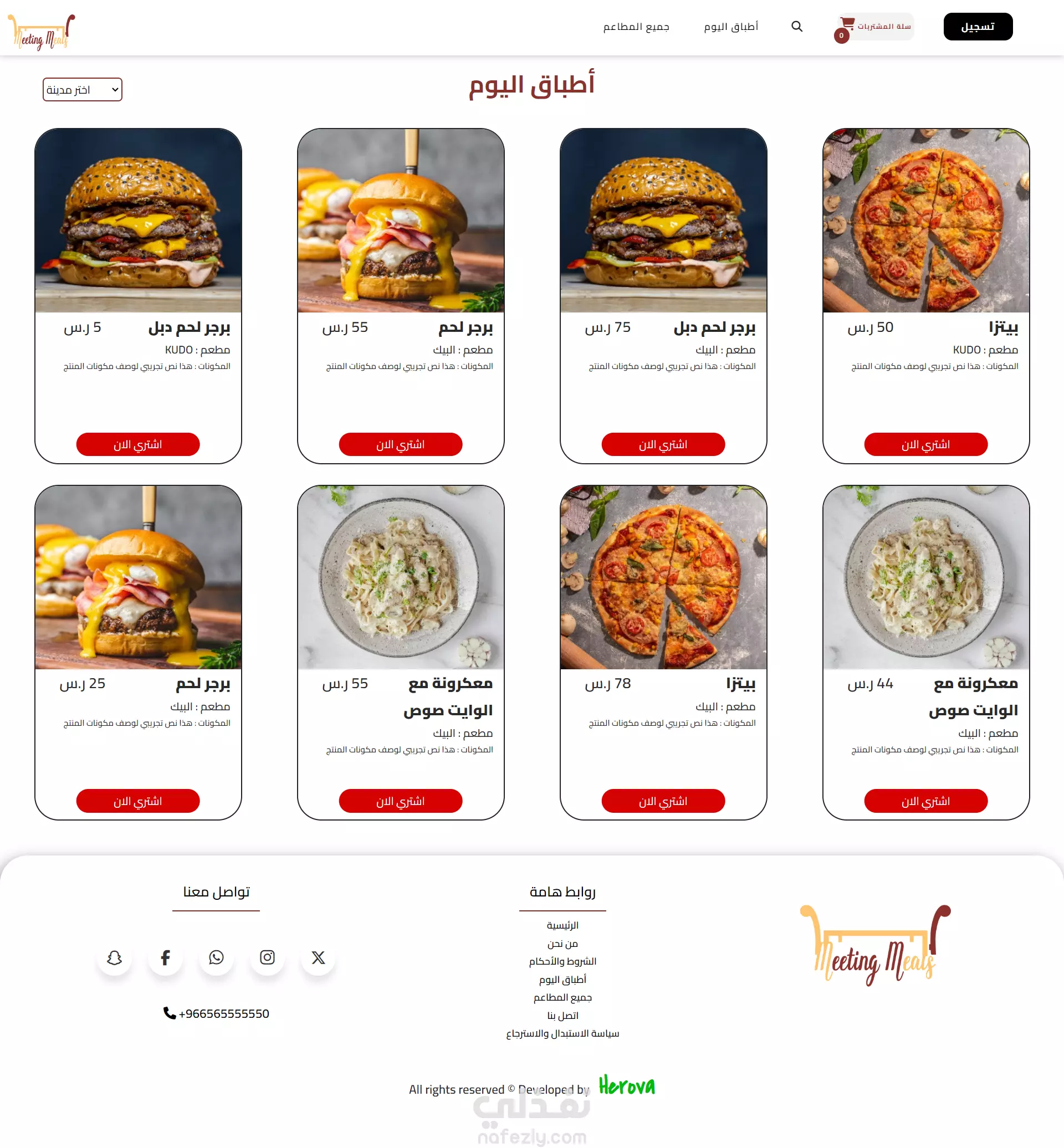Screen dimensions: 1064x1148
Task: Open the 25 ر.س beef burger card image
Action: 137,577
